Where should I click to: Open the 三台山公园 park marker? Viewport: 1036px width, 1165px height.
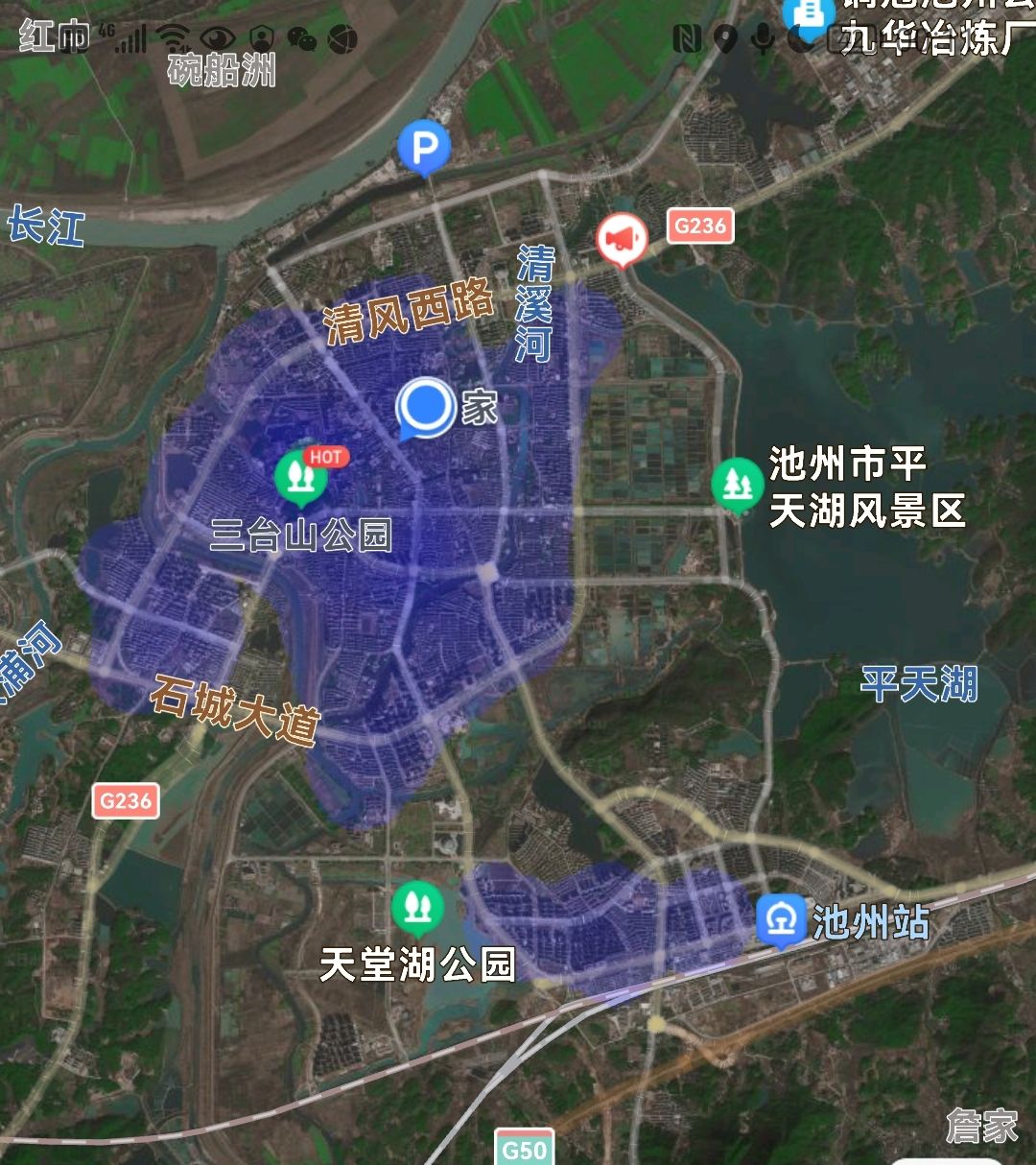pyautogui.click(x=301, y=477)
